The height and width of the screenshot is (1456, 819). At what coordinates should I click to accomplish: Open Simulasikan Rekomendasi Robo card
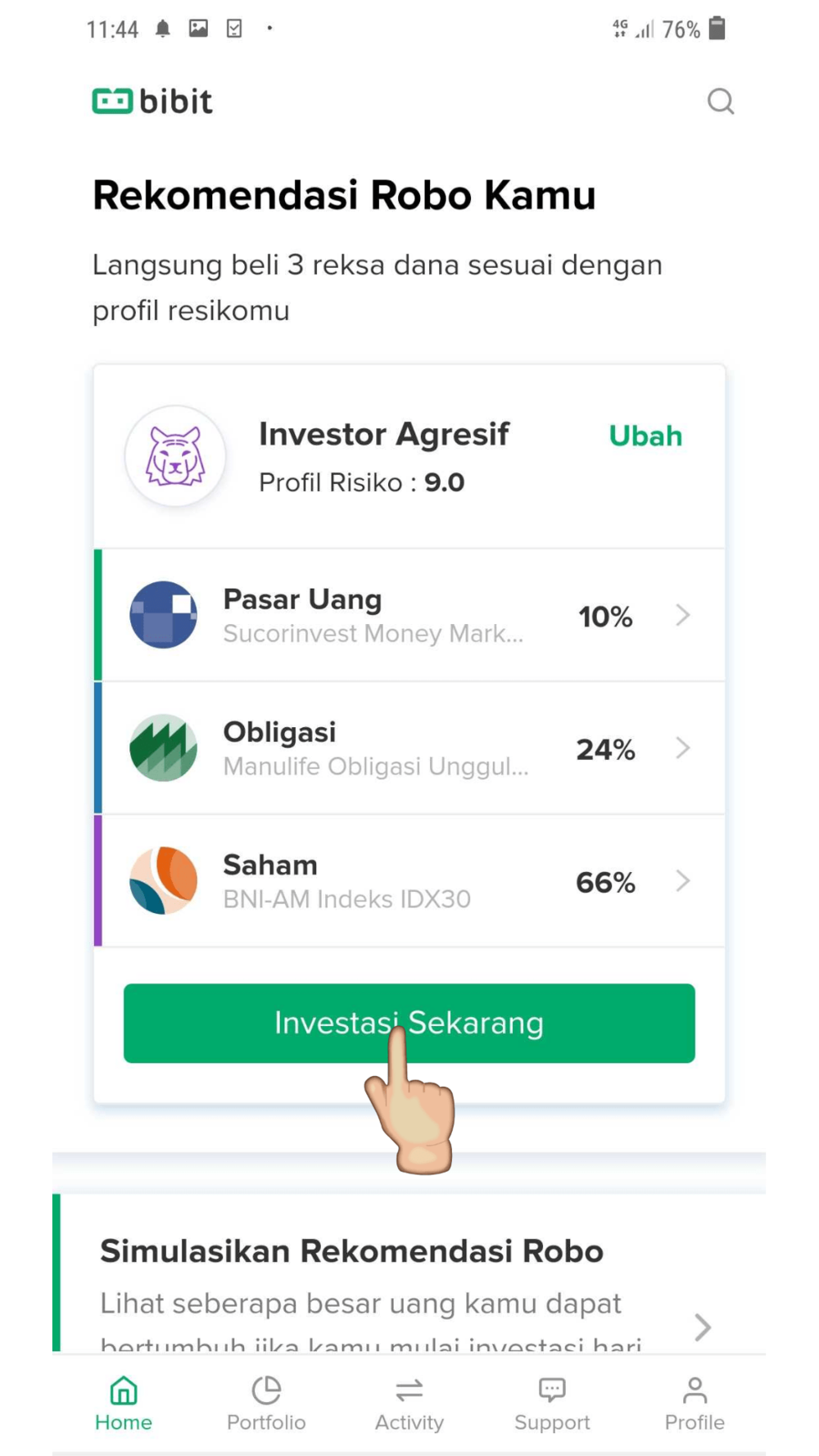point(409,1273)
